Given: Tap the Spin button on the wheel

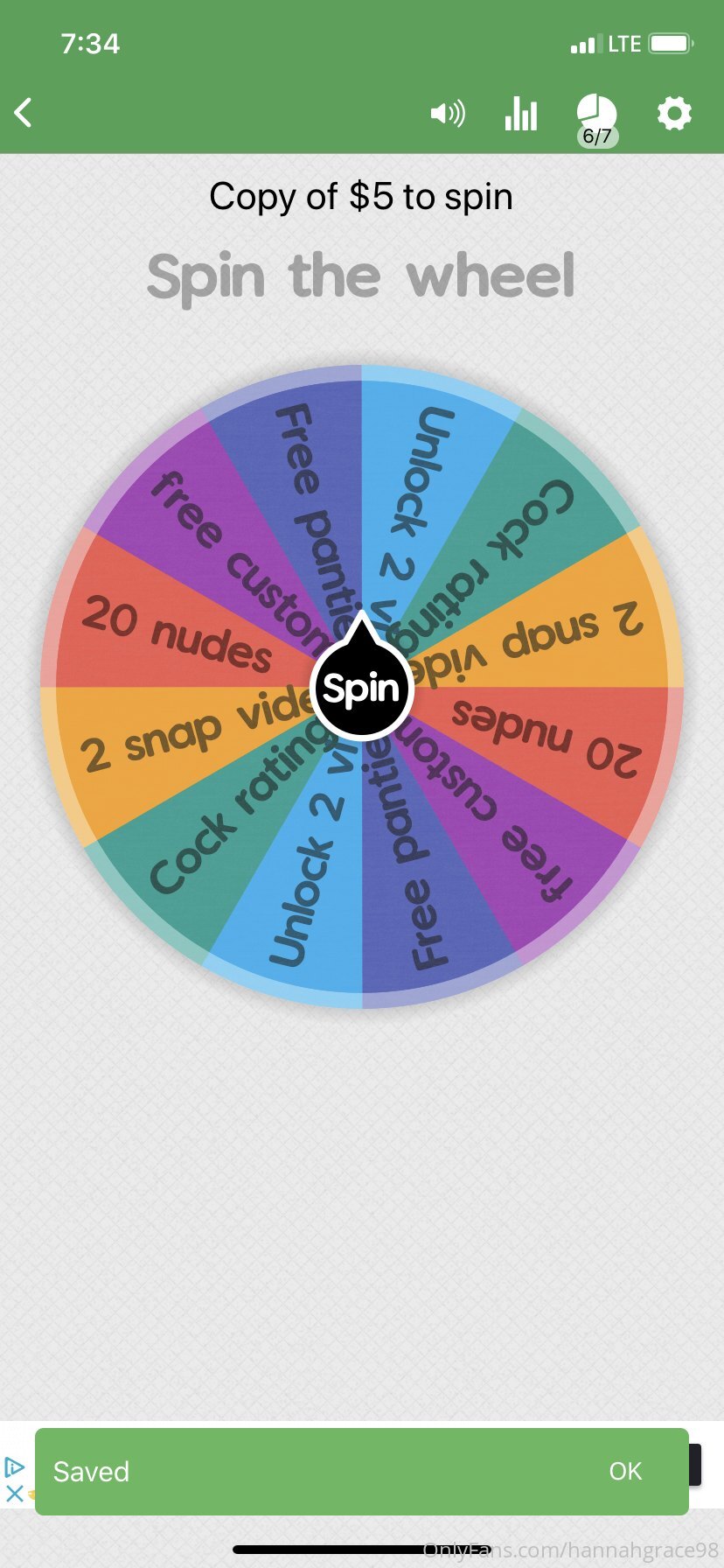Looking at the screenshot, I should click(x=361, y=689).
